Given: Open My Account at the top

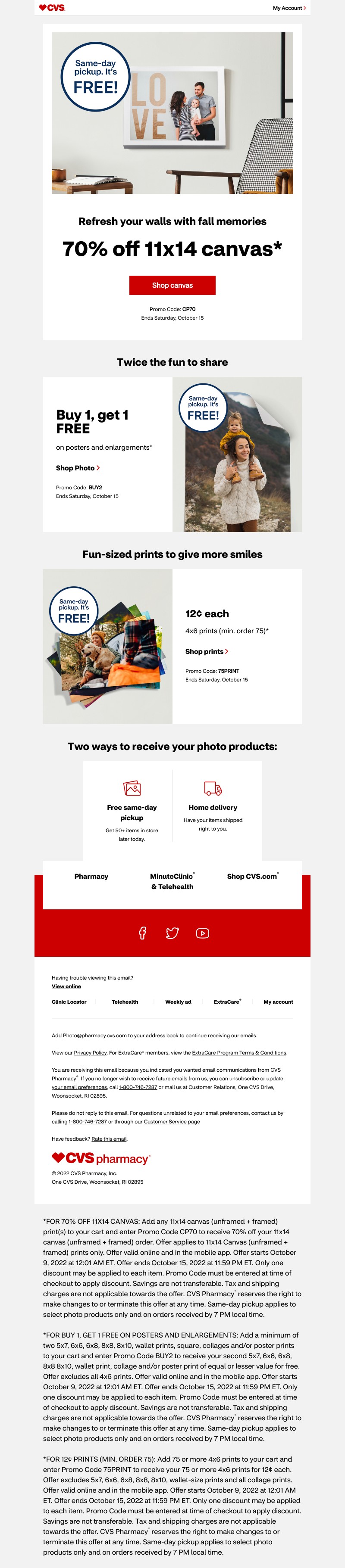Looking at the screenshot, I should point(289,8).
